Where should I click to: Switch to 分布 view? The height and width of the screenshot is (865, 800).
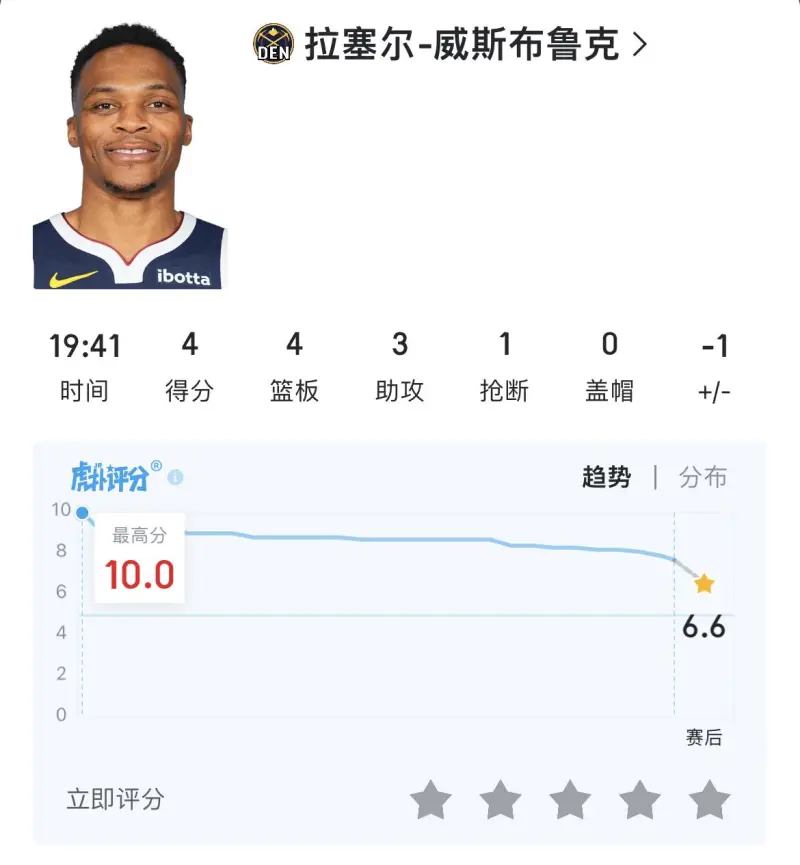click(x=703, y=478)
